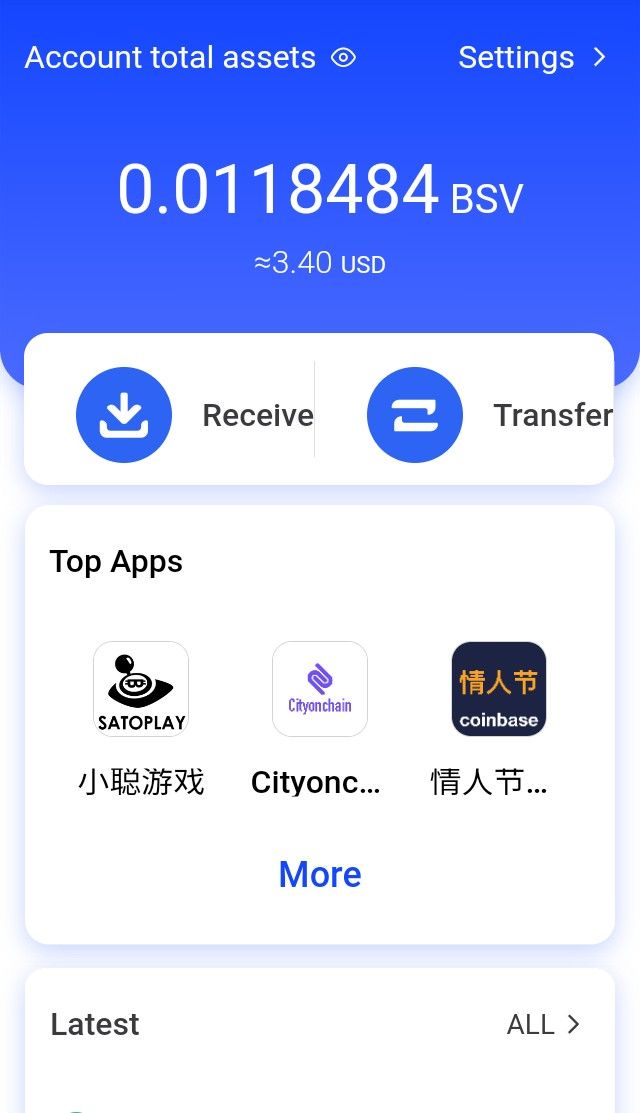Open Settings

click(532, 58)
